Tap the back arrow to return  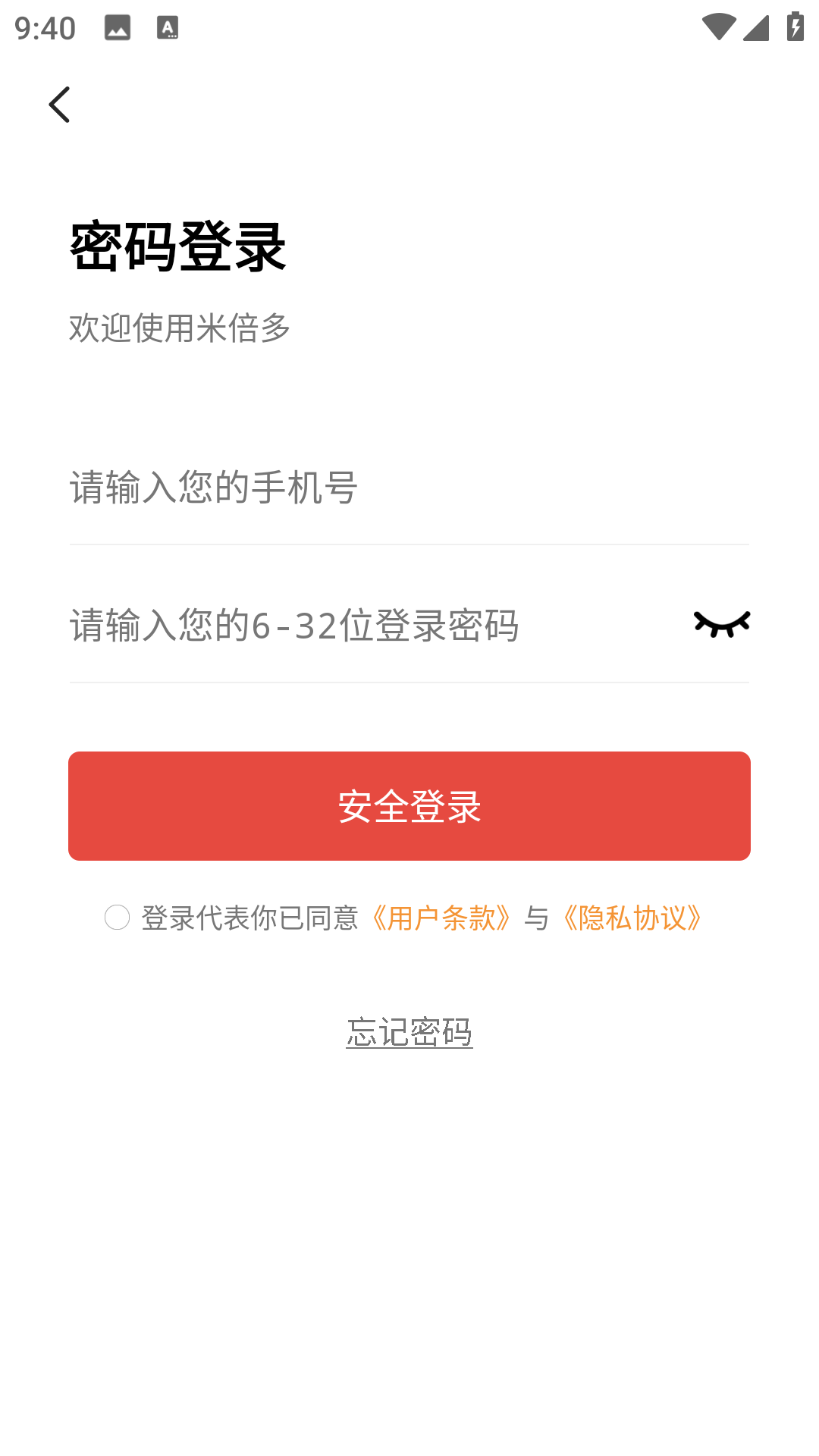61,104
